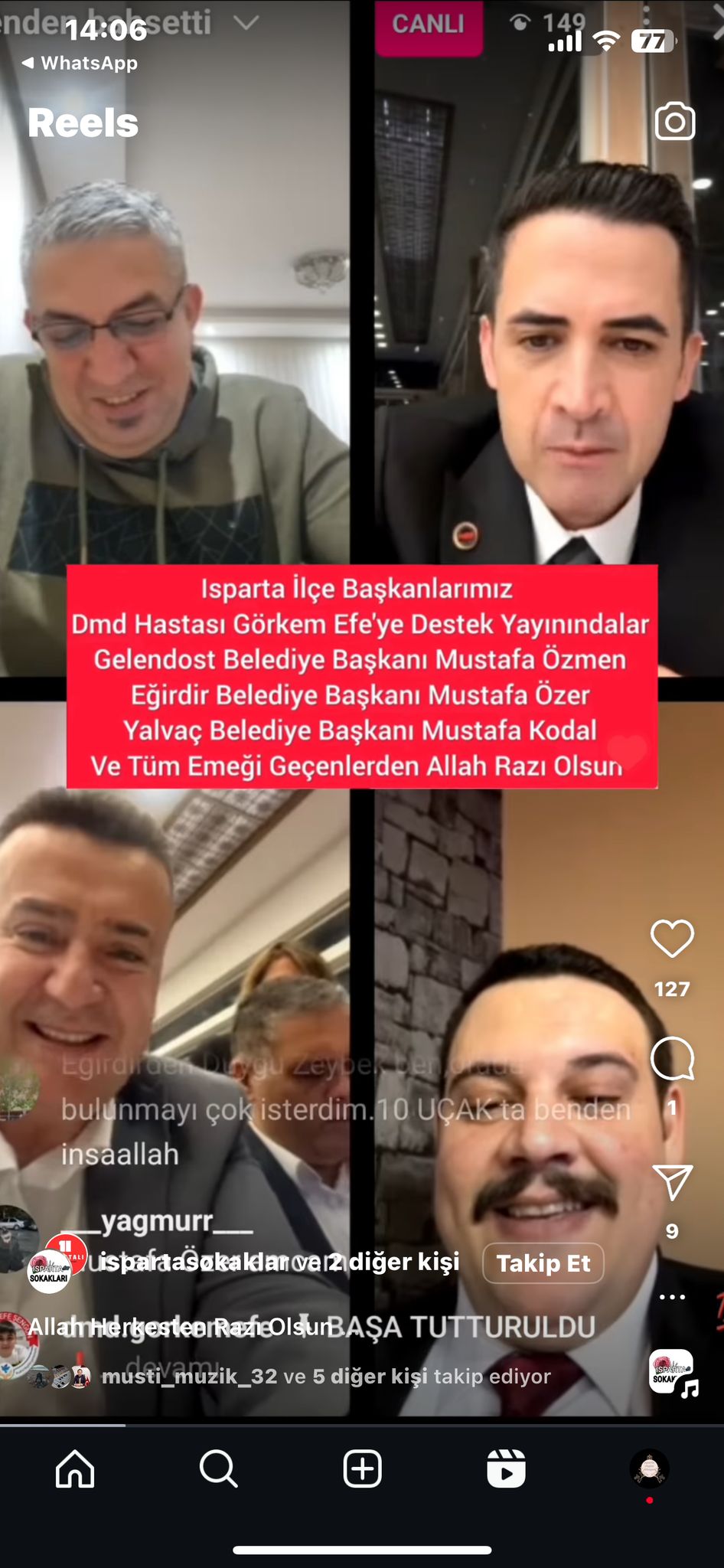The image size is (724, 1568).
Task: Open the reel's audio track thumbnail
Action: (672, 1374)
